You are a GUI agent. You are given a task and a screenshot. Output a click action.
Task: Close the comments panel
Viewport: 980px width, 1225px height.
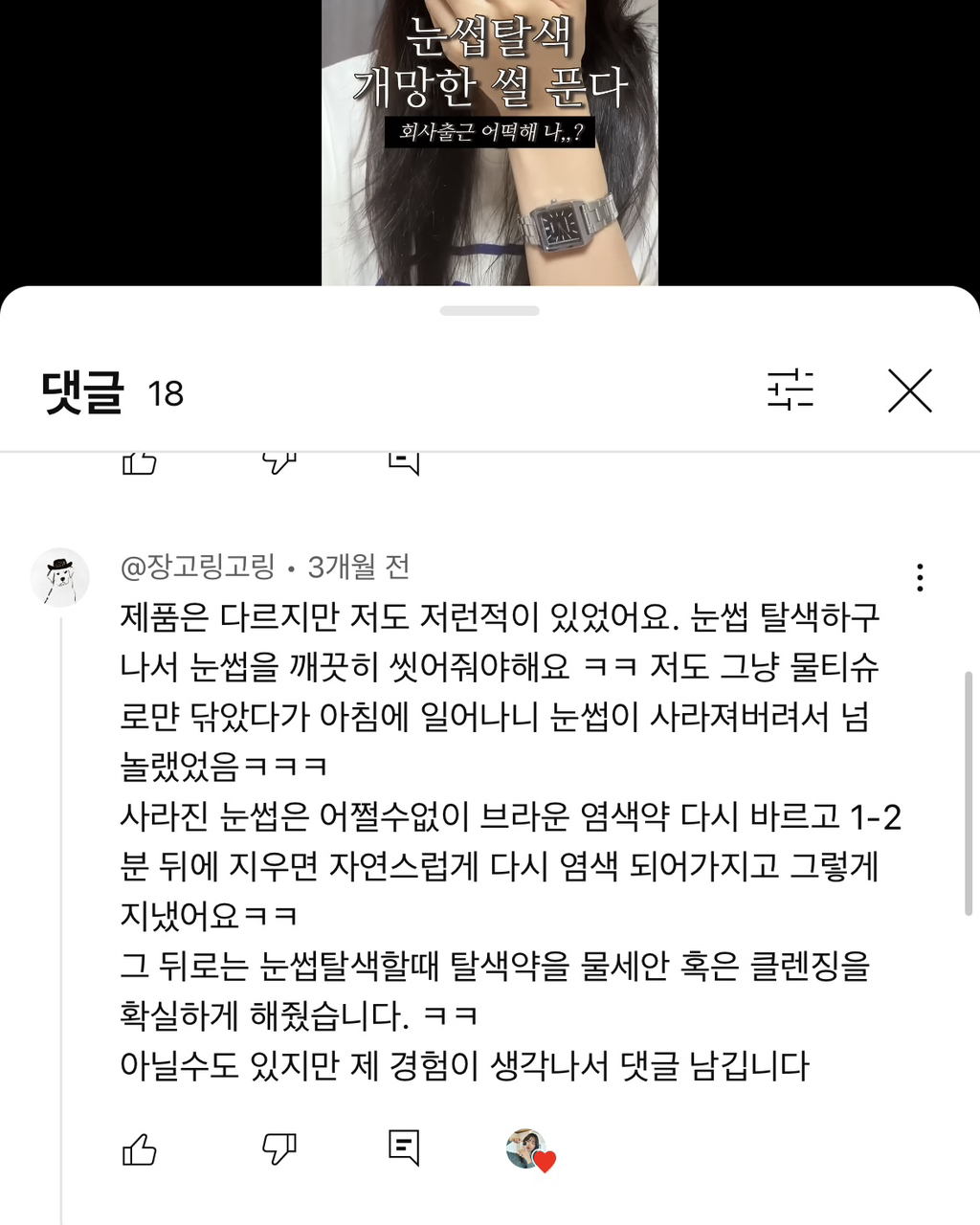click(909, 391)
